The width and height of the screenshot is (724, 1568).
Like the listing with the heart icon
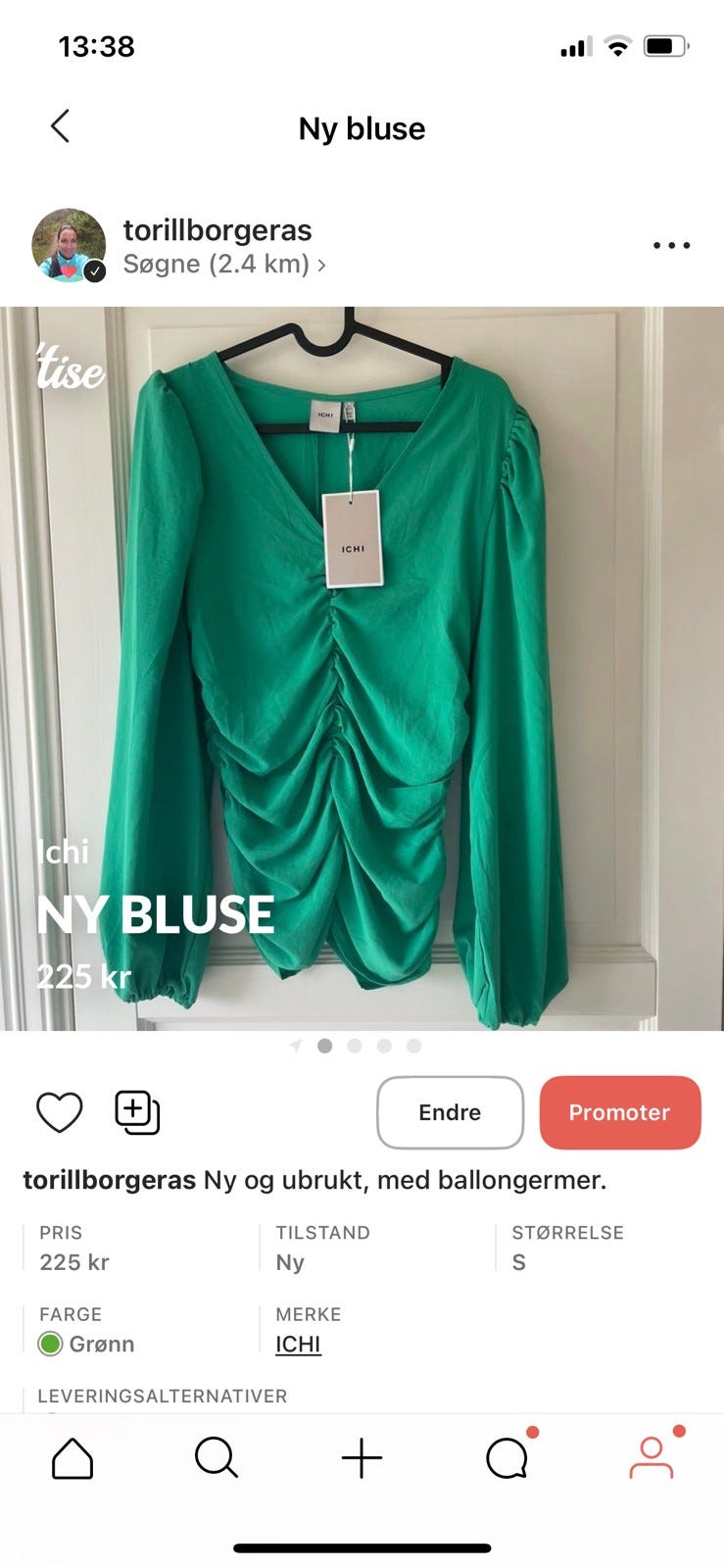pyautogui.click(x=60, y=1112)
